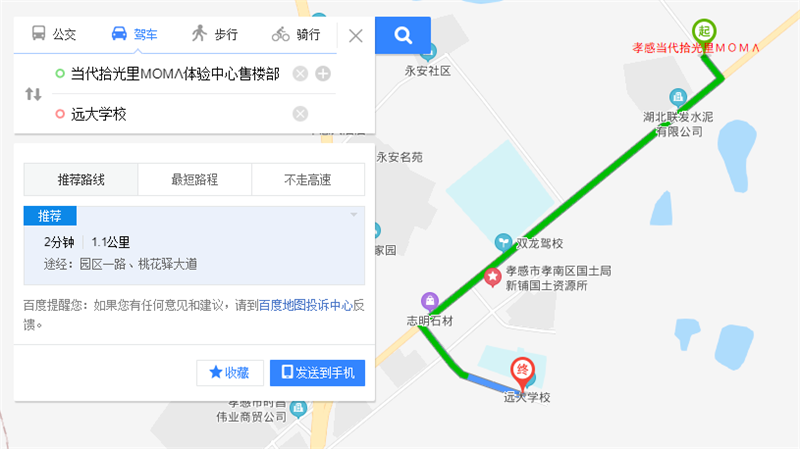Choose the 最短路程 route option

(x=194, y=180)
